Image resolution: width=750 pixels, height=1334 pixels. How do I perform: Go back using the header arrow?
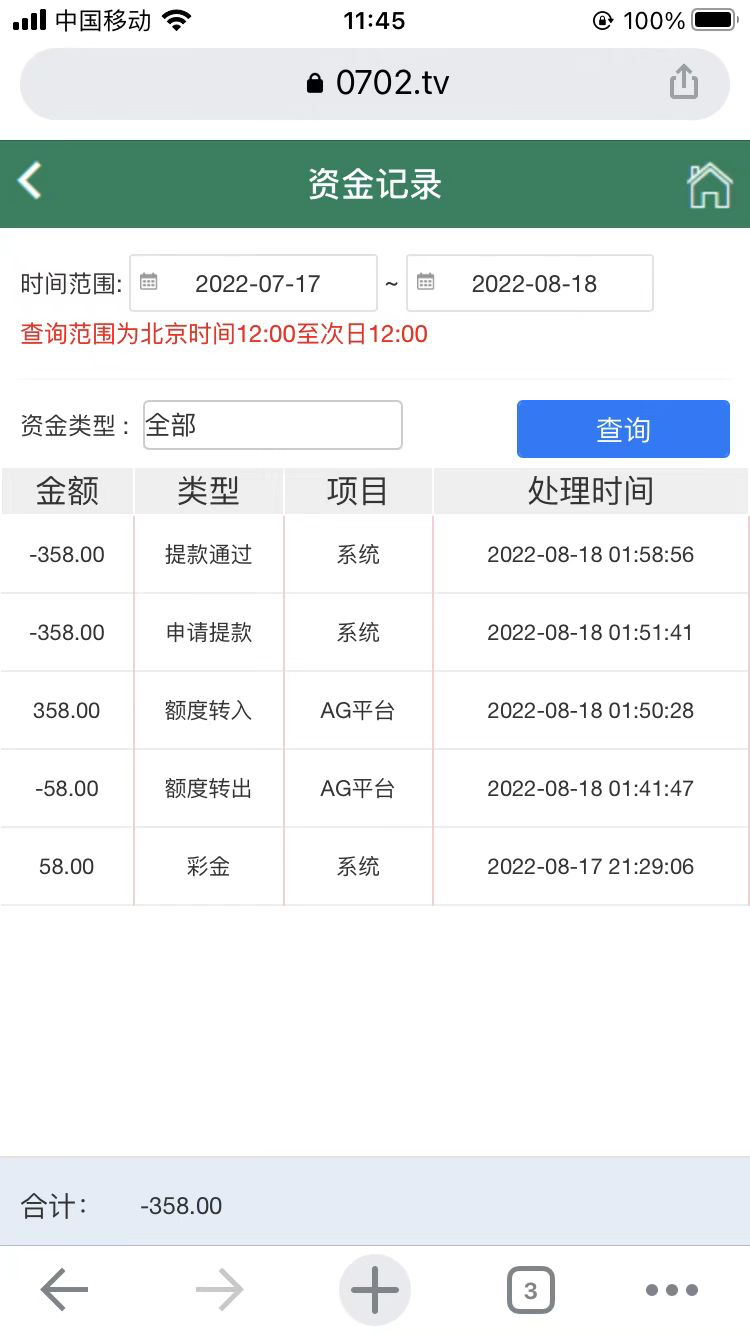click(31, 182)
